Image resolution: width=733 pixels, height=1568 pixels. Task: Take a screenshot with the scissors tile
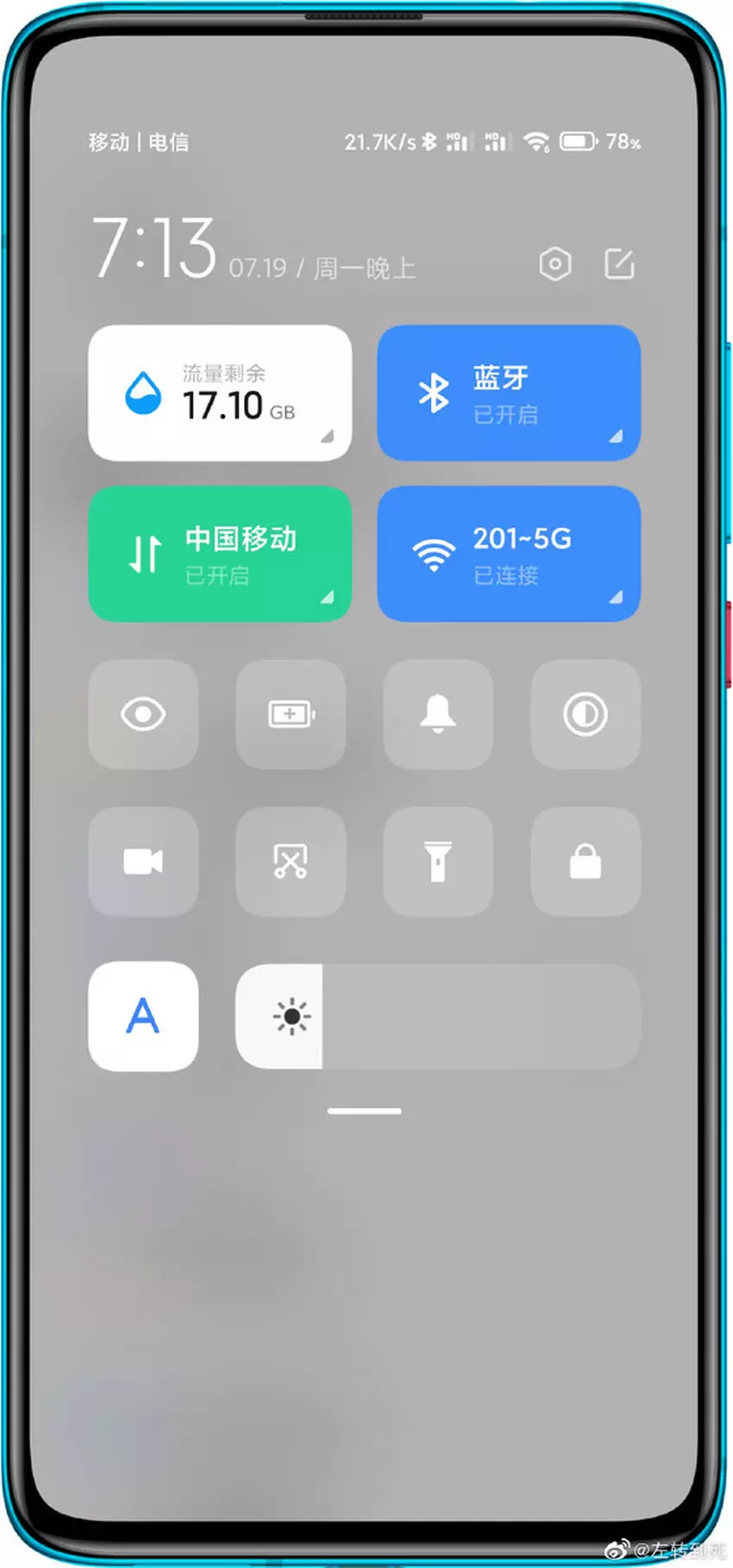point(291,862)
